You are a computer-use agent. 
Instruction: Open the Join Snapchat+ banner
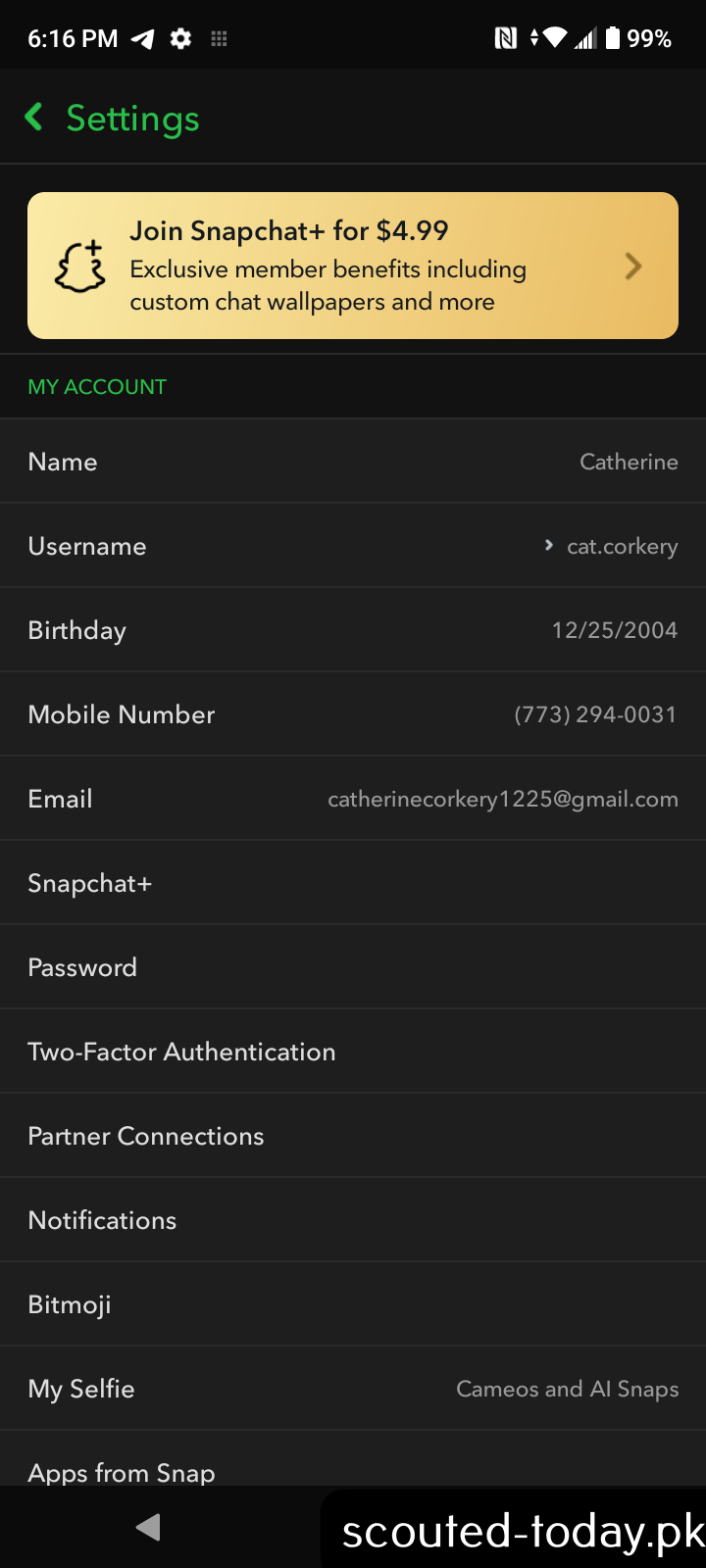(x=353, y=266)
